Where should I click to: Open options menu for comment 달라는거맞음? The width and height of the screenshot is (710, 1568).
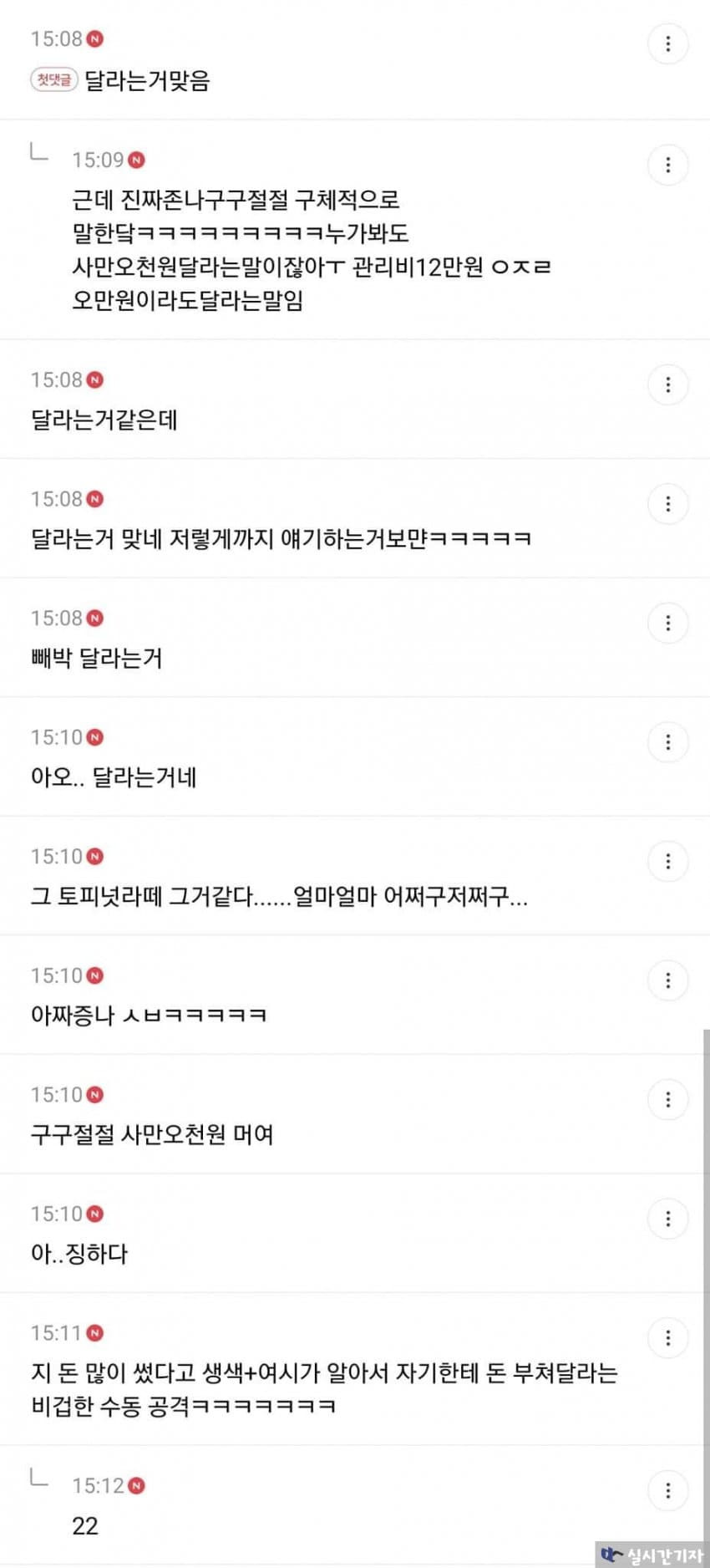point(667,44)
